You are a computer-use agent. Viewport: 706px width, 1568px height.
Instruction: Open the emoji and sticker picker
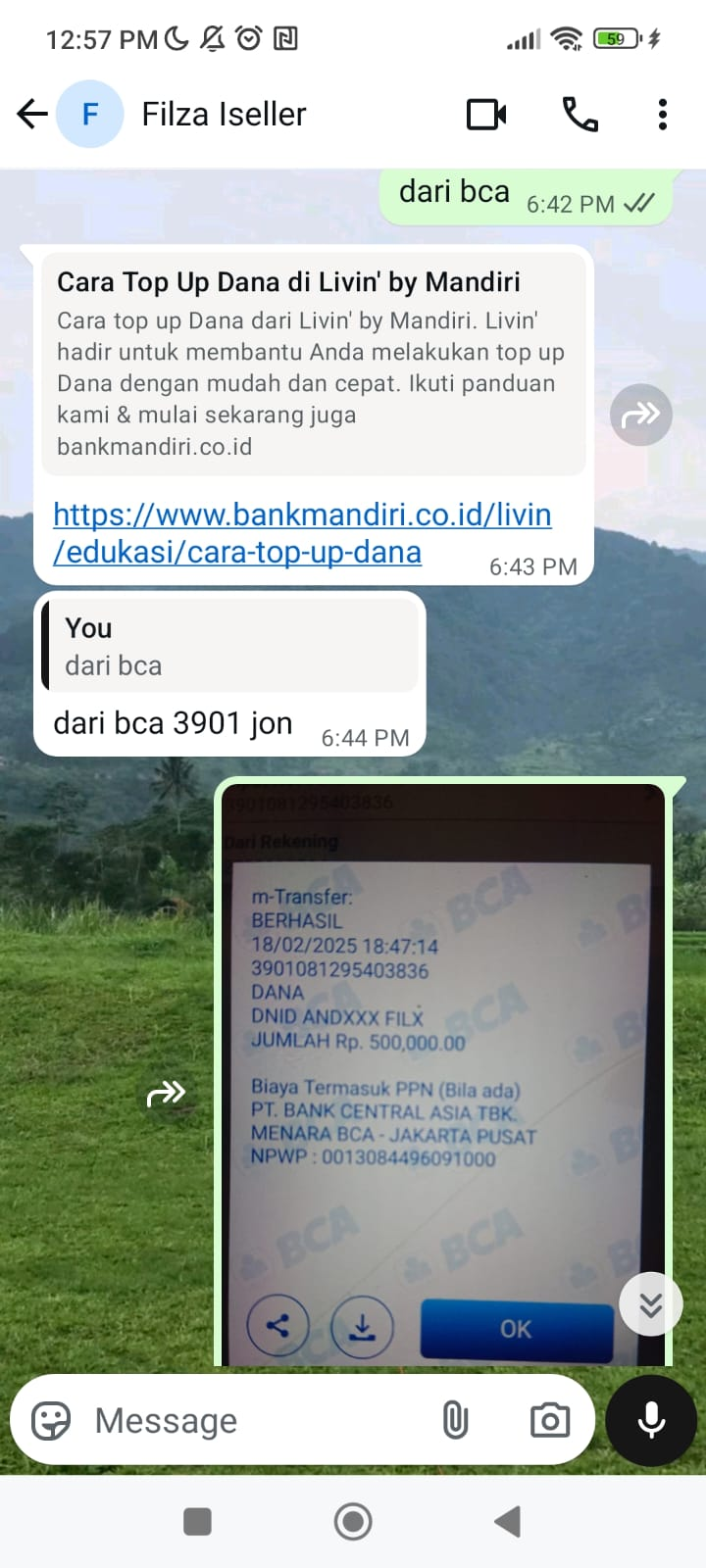(x=51, y=1420)
